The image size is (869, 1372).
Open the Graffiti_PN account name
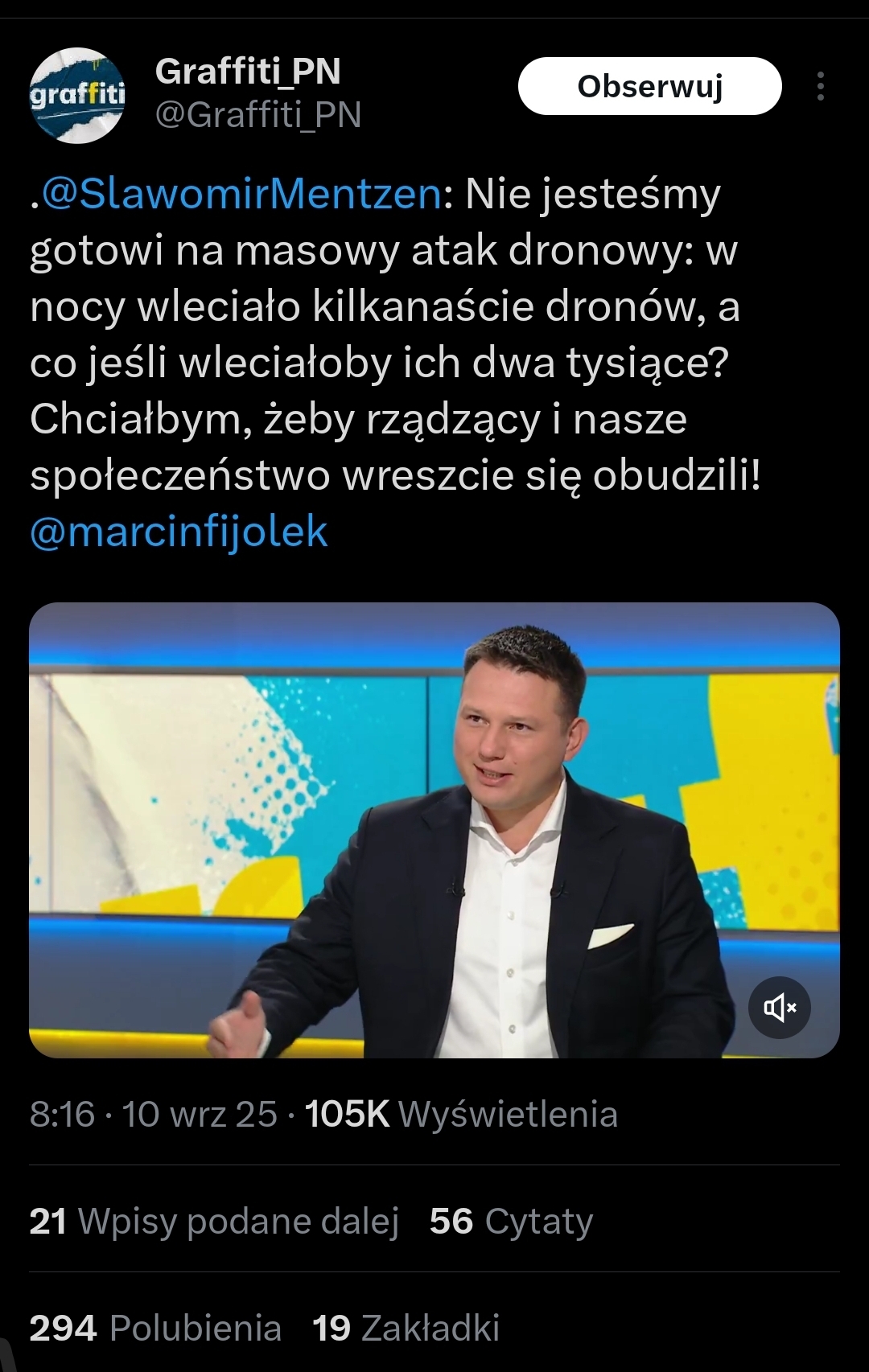pos(248,72)
